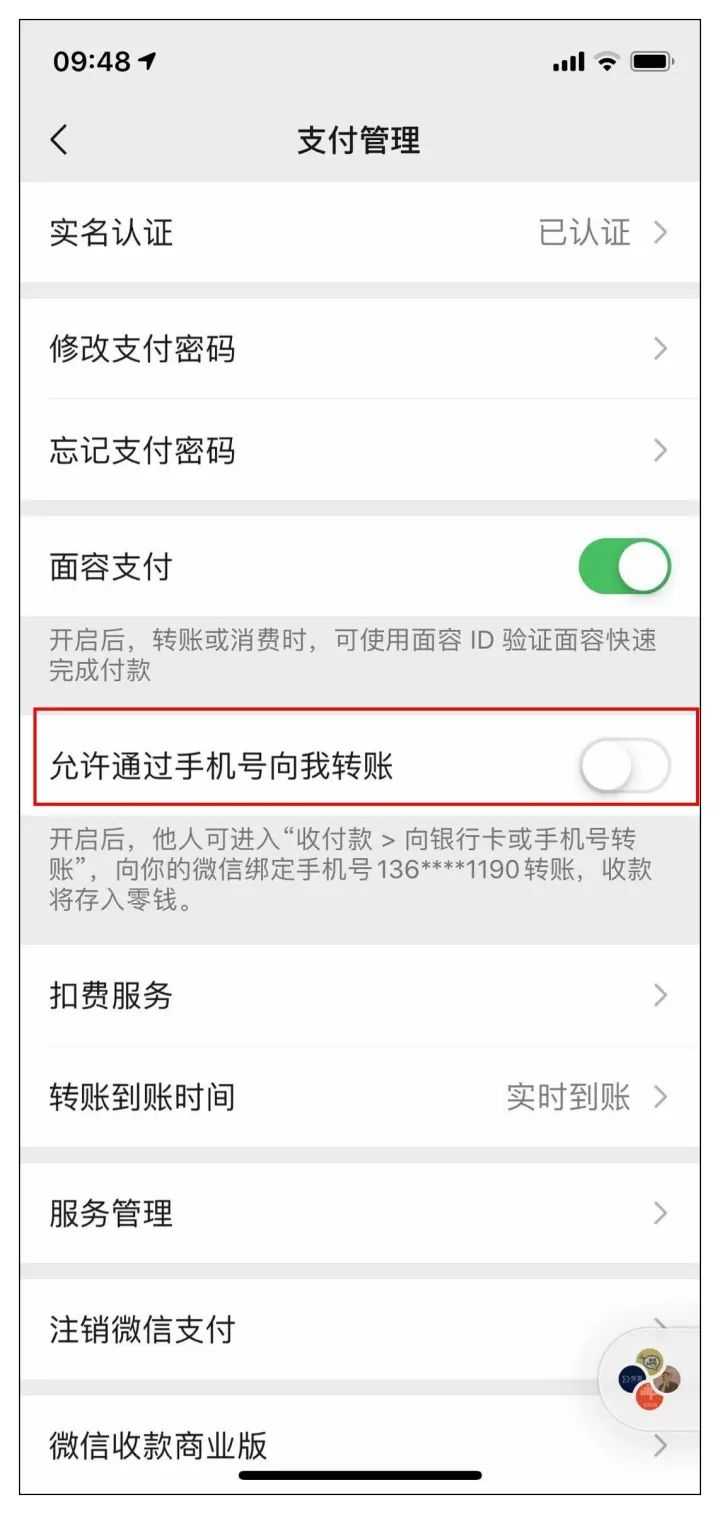
Task: Open 转账到账时间 setting
Action: (360, 1097)
